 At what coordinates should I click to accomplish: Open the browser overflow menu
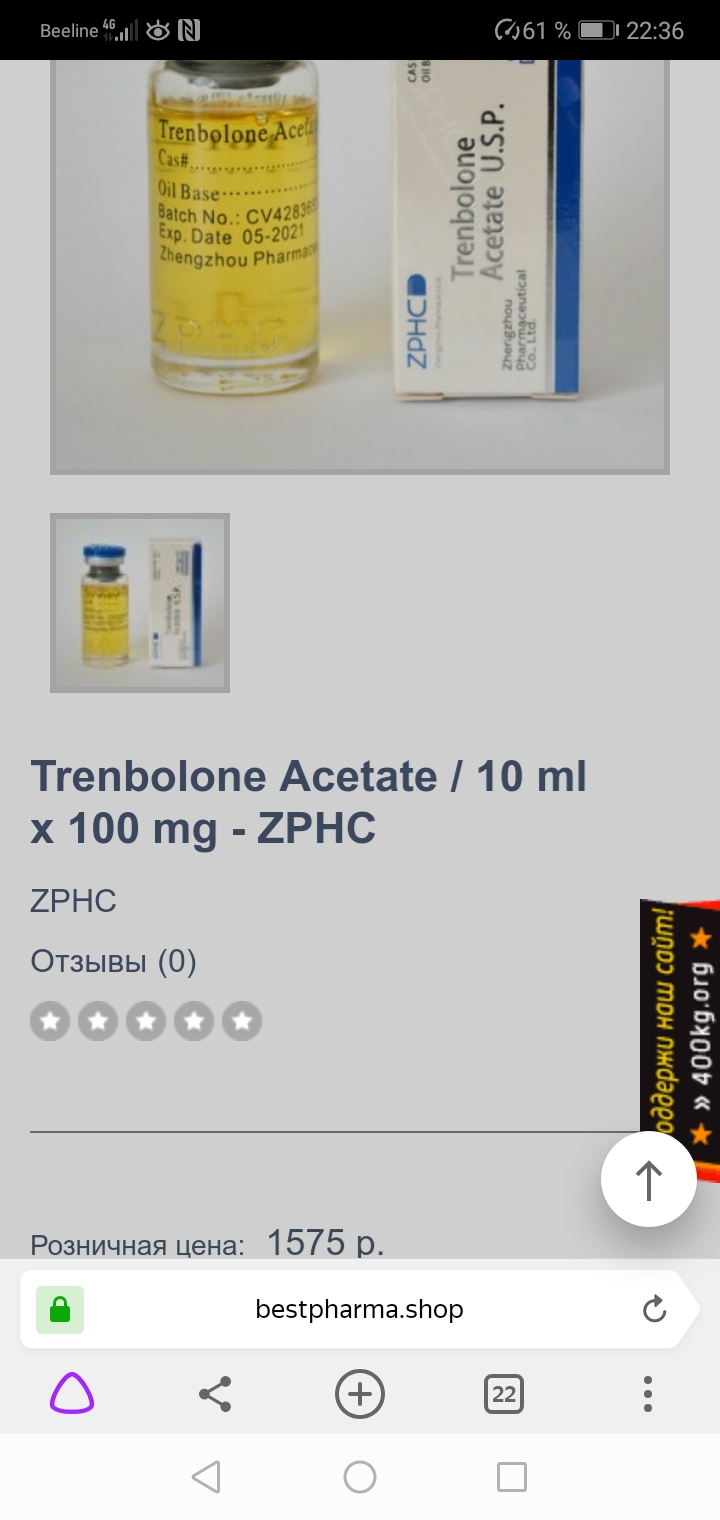pos(647,1394)
